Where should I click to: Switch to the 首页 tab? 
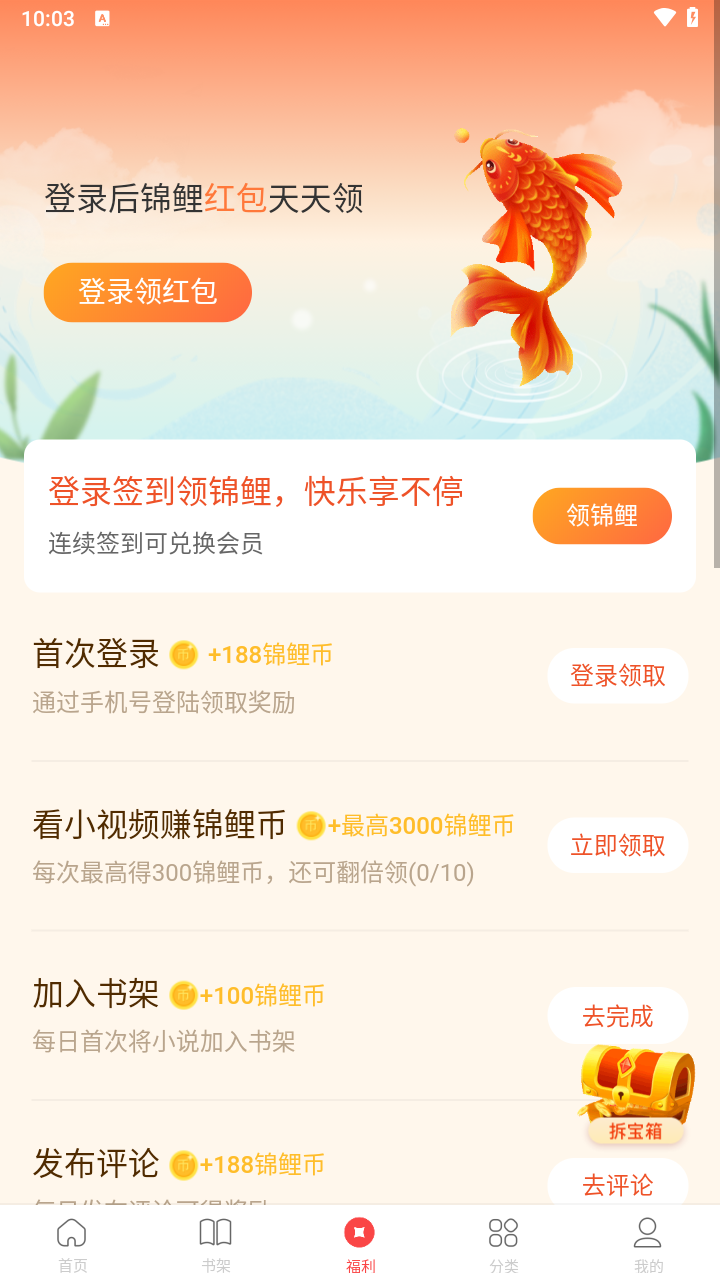72,1244
